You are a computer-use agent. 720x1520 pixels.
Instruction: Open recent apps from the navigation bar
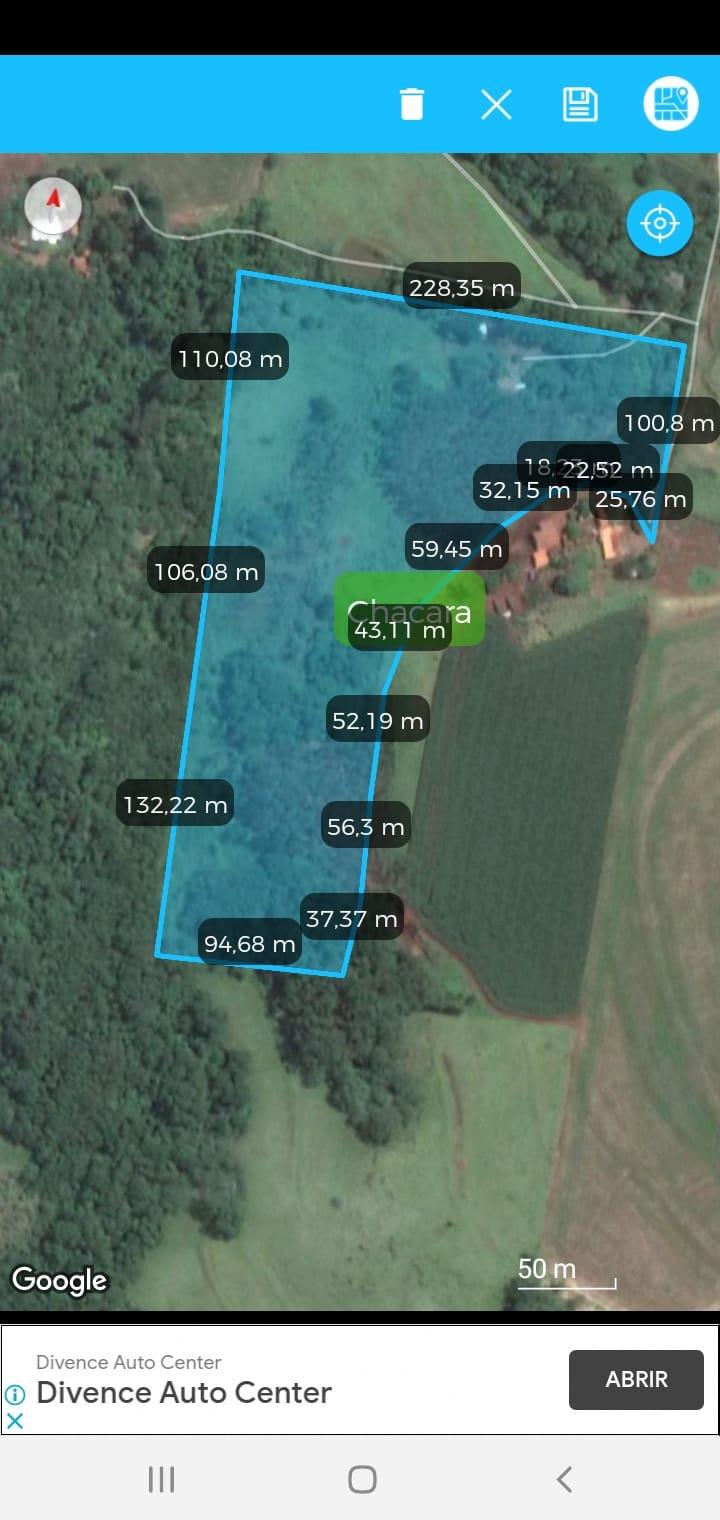pos(161,1479)
